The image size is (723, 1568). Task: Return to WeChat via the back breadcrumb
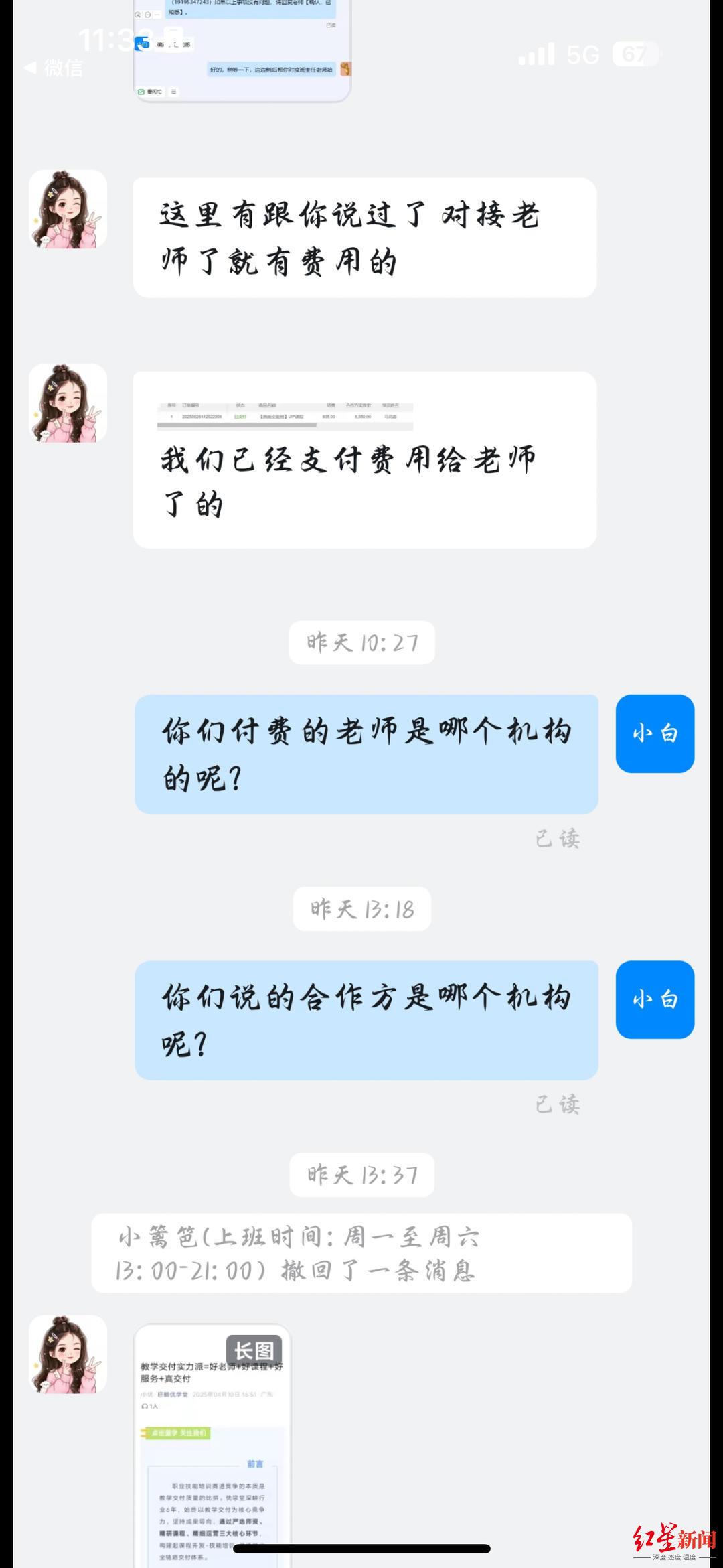pos(54,68)
